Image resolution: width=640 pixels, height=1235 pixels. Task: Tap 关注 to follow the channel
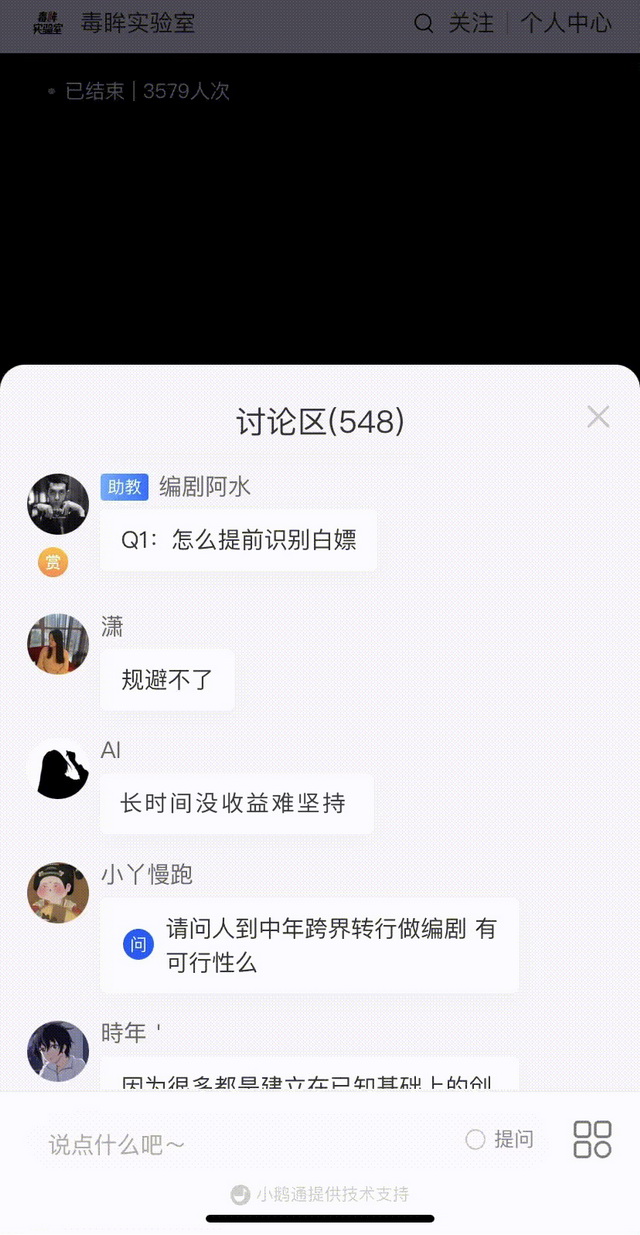(x=471, y=23)
